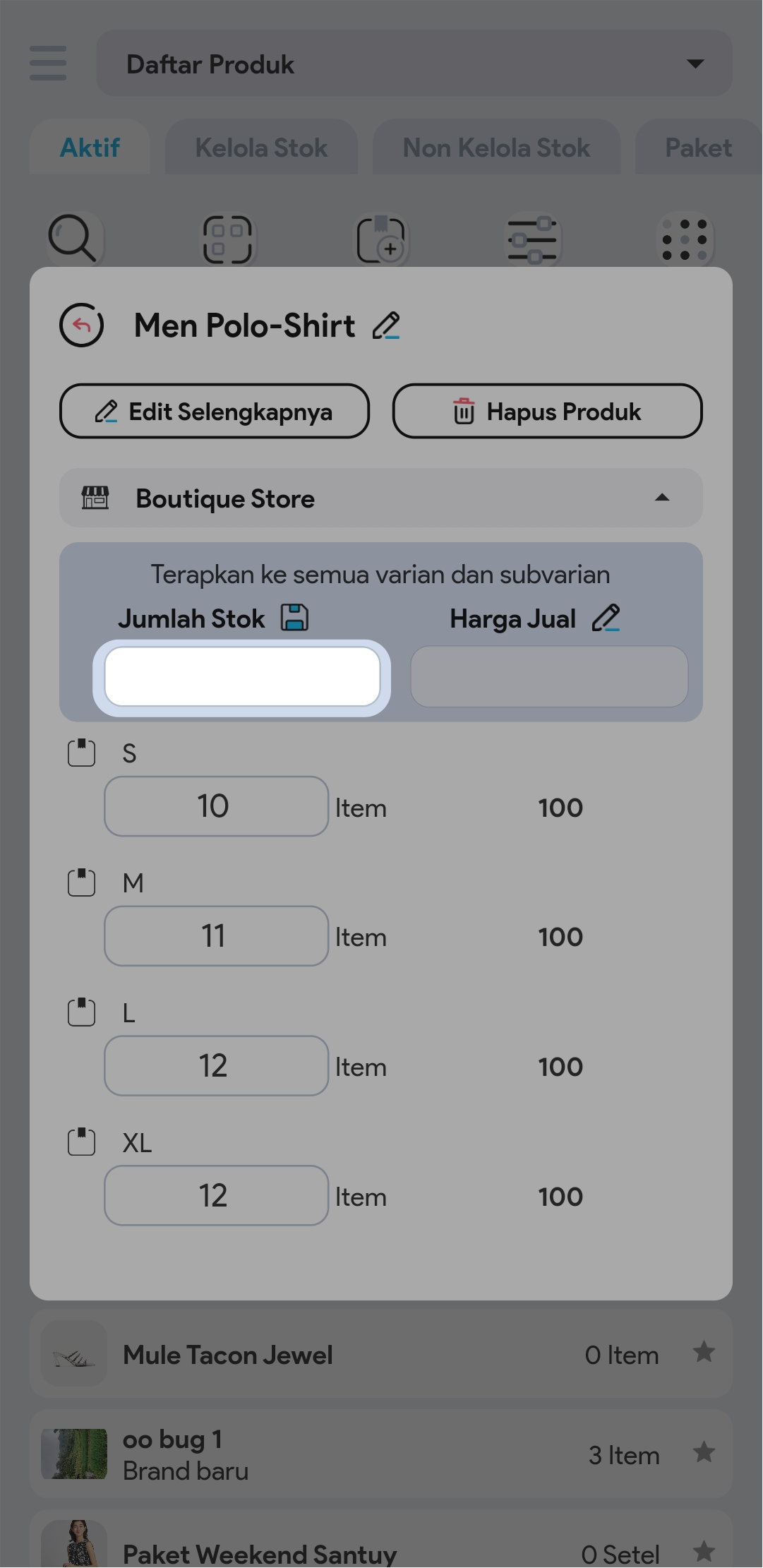Viewport: 763px width, 1568px height.
Task: Switch to the Kelola Stok tab
Action: pyautogui.click(x=261, y=148)
